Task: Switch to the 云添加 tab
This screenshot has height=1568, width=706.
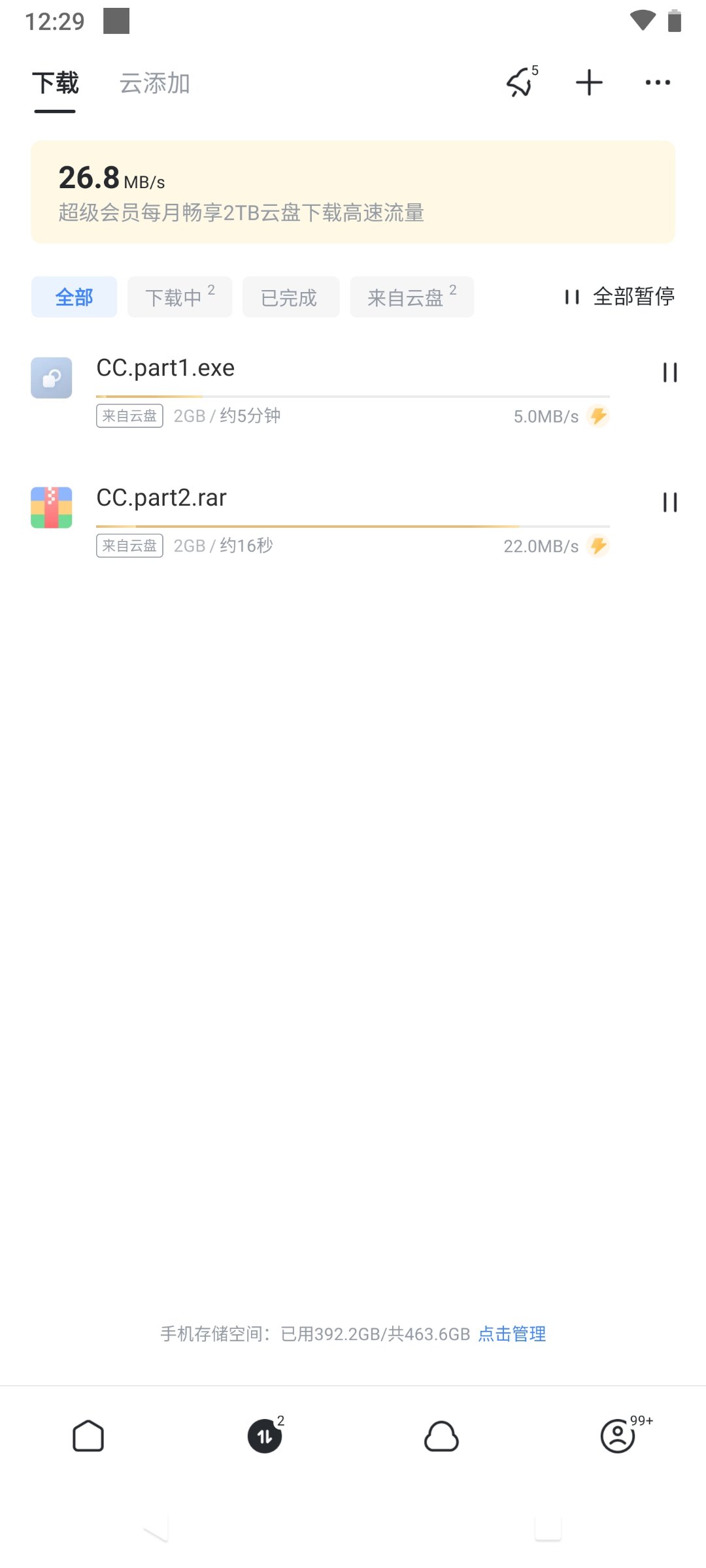Action: pos(155,84)
